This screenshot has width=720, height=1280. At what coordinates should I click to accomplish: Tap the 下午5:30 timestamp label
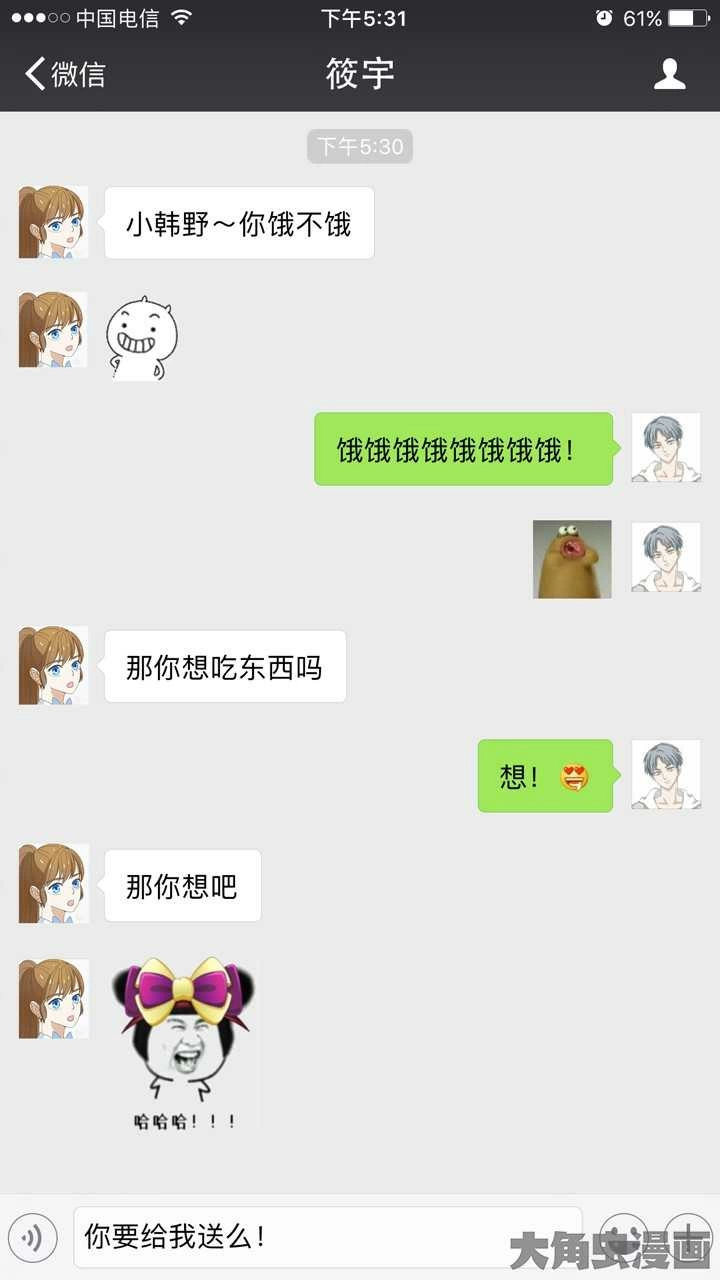[x=360, y=146]
